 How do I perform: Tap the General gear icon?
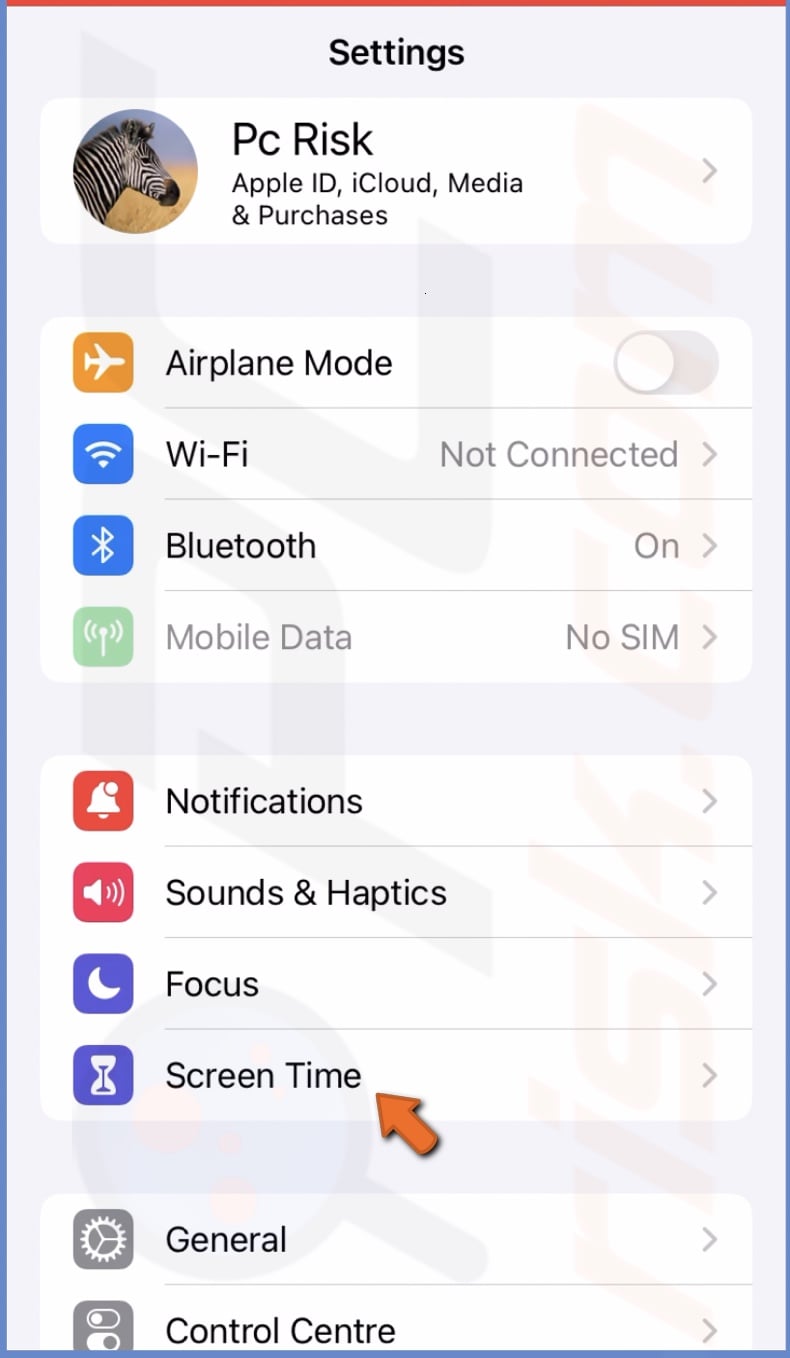click(103, 1239)
